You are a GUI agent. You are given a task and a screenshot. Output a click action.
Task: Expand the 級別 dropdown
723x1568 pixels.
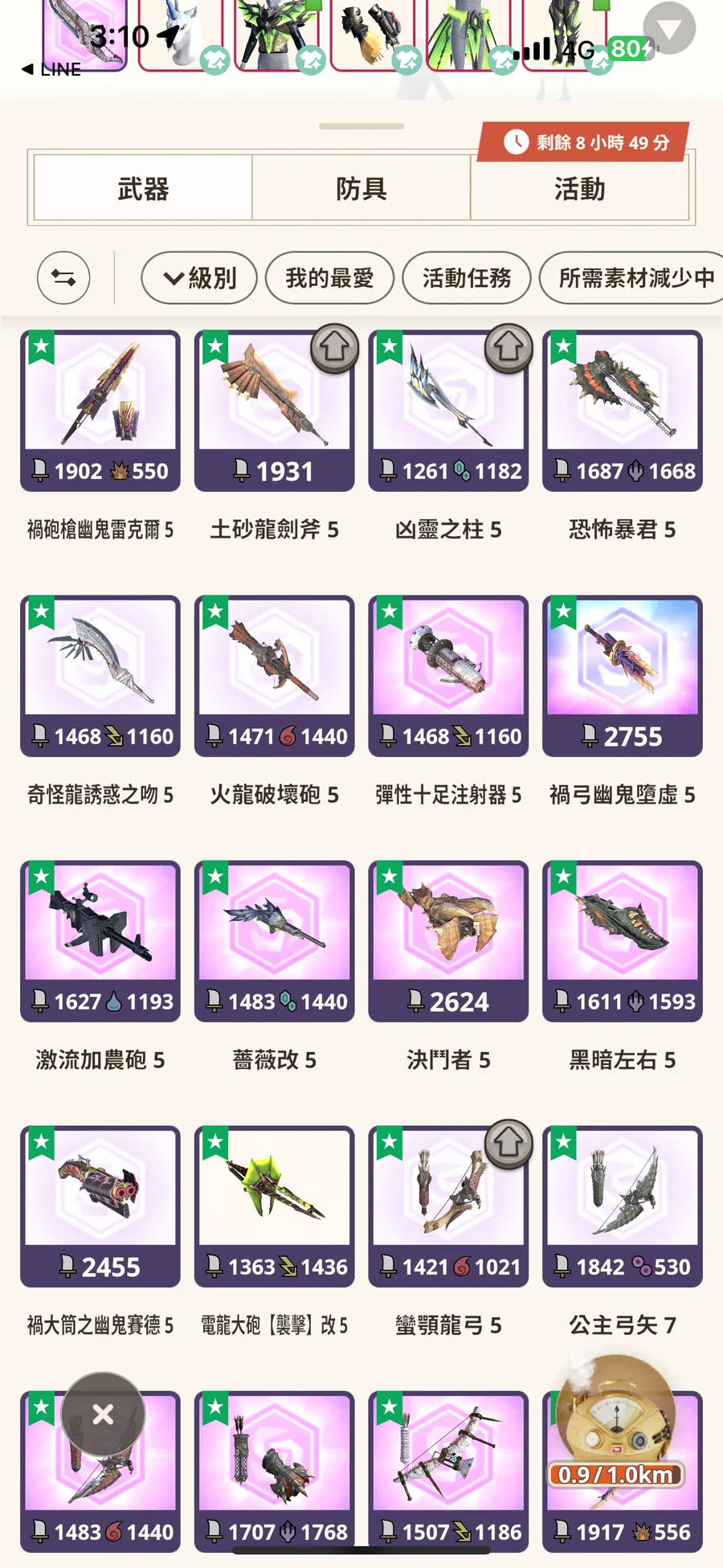(199, 278)
